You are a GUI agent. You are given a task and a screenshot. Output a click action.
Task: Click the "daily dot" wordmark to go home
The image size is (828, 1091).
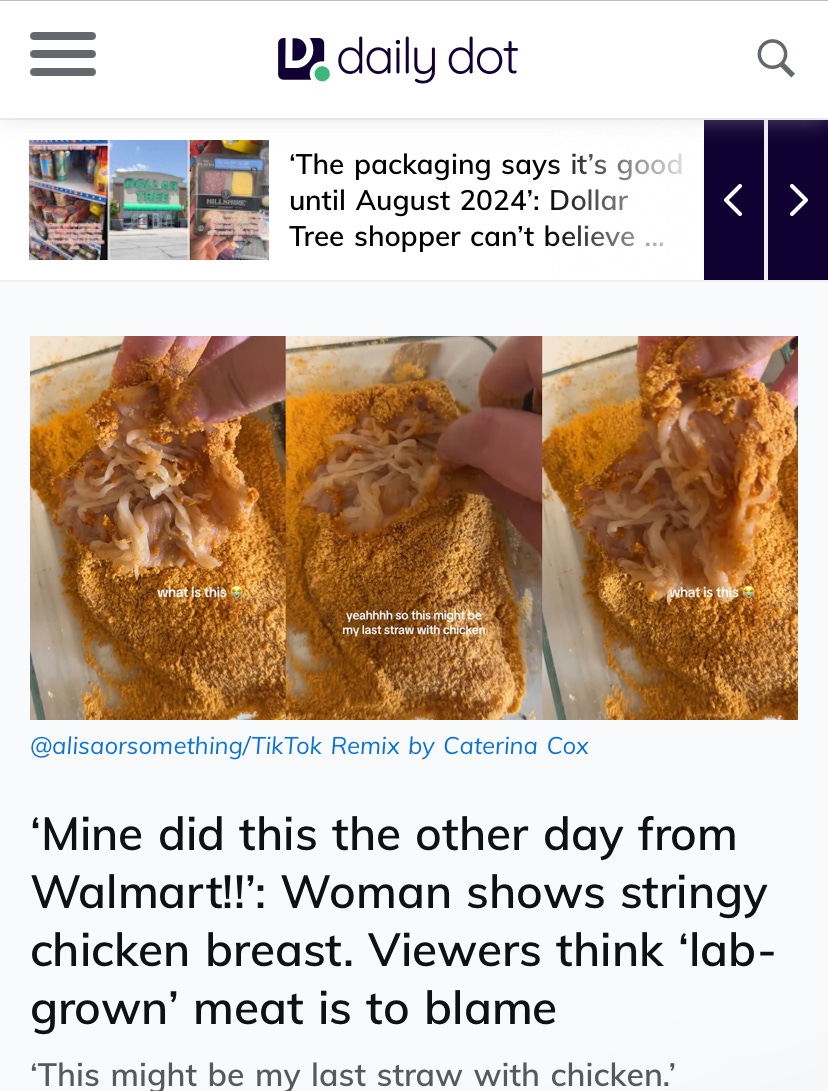pyautogui.click(x=430, y=60)
